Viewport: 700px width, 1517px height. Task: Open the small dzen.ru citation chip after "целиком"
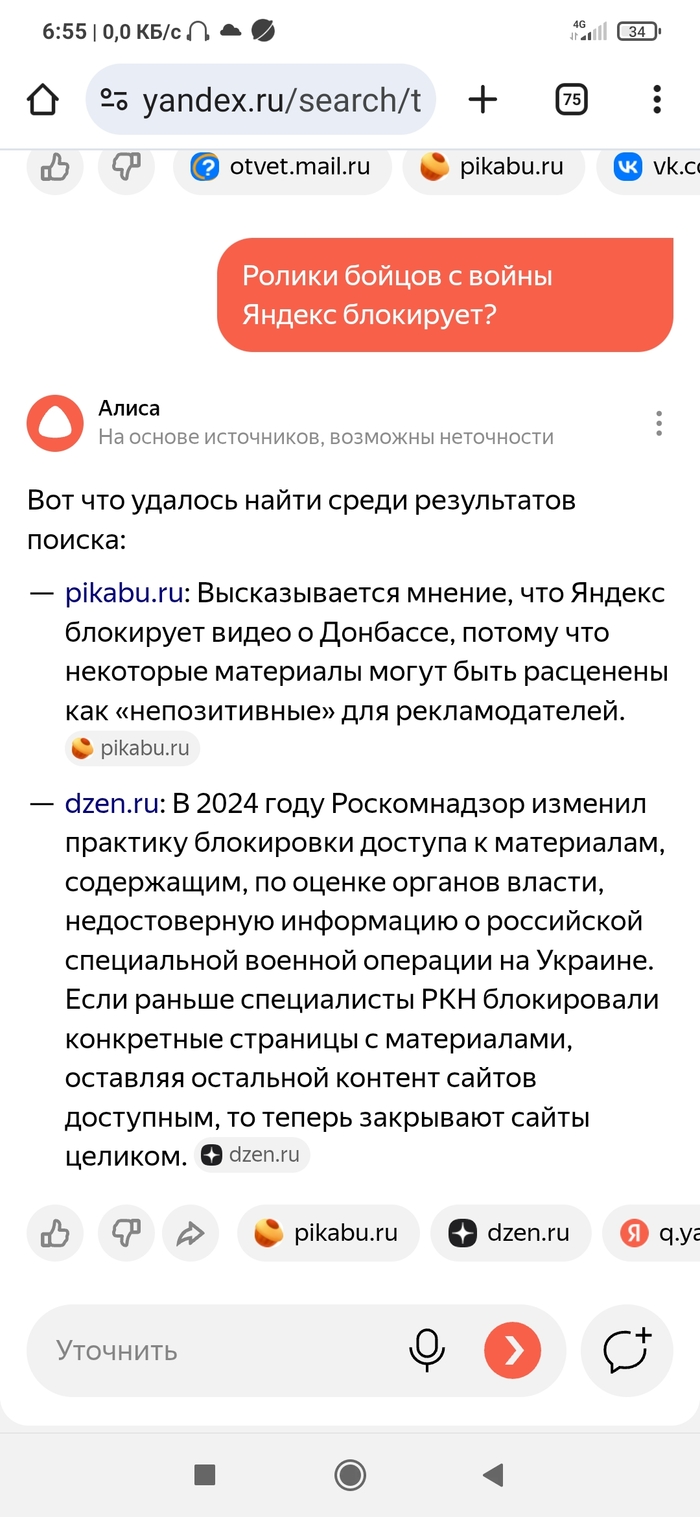252,1155
